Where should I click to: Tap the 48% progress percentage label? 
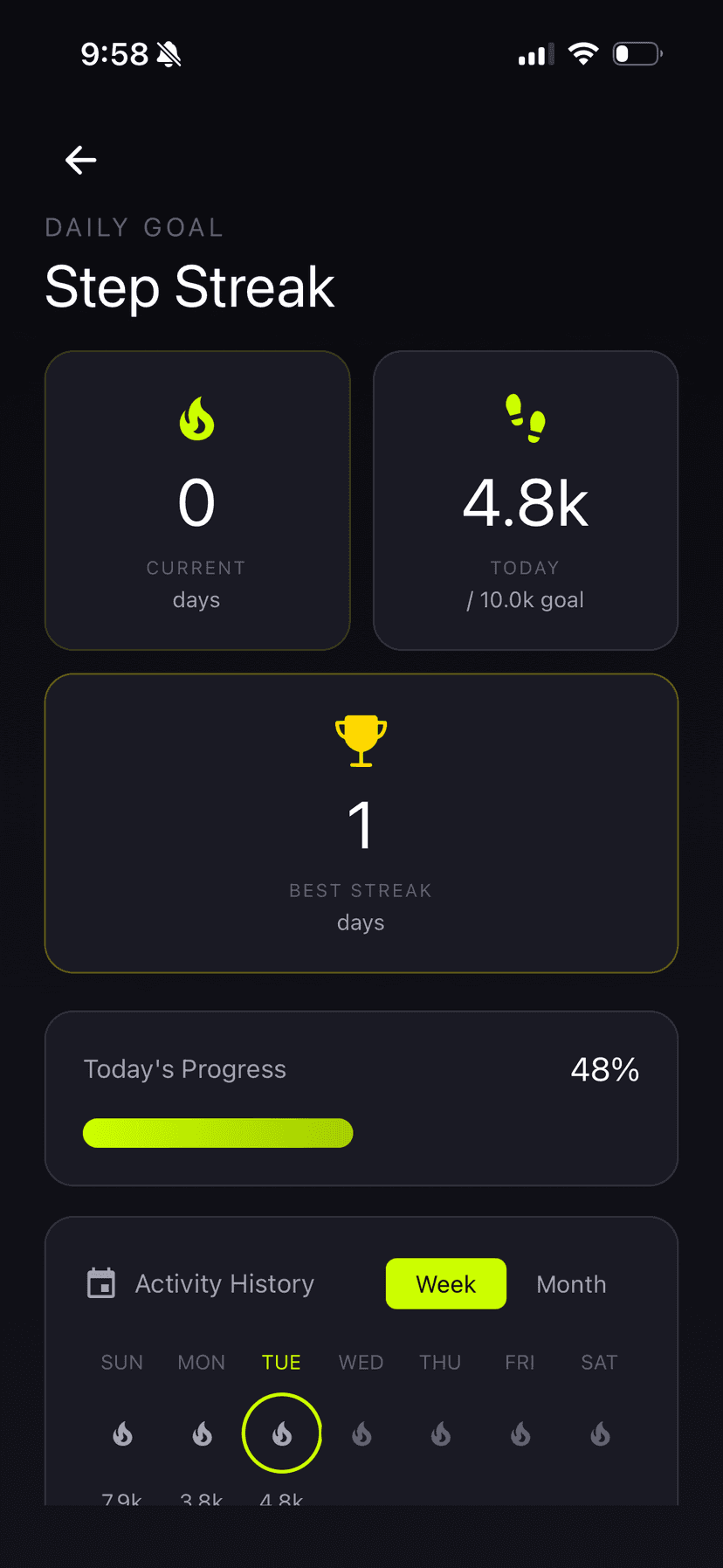tap(605, 1068)
